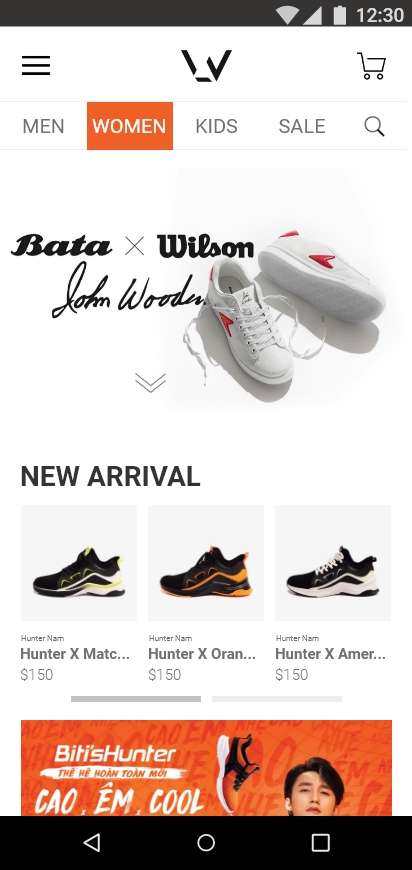Open the SALE tab
This screenshot has height=870, width=412.
(x=302, y=126)
